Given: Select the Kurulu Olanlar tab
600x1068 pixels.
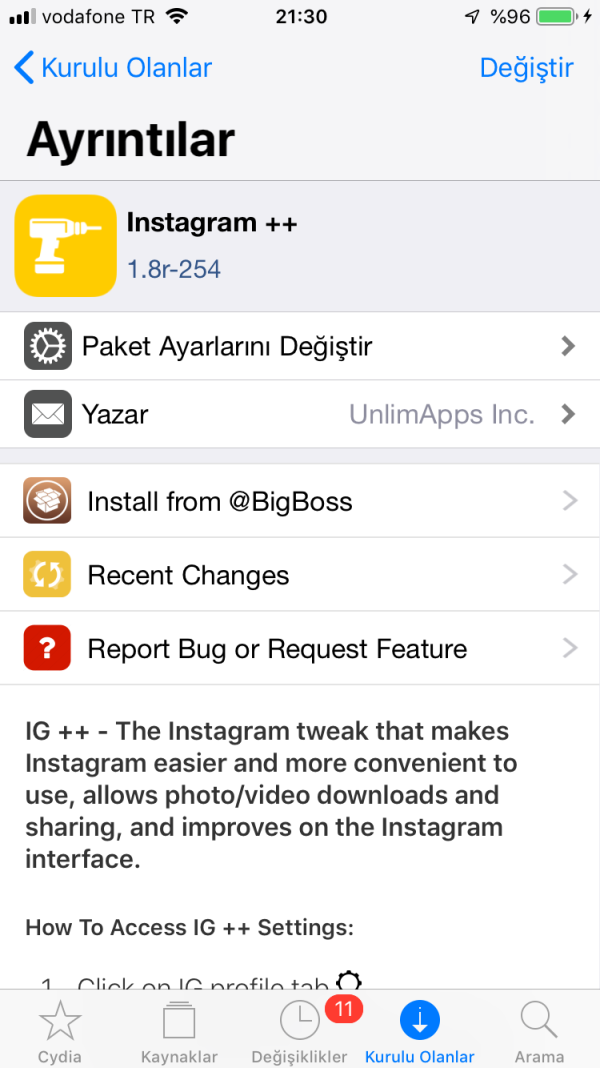Looking at the screenshot, I should pyautogui.click(x=420, y=1030).
